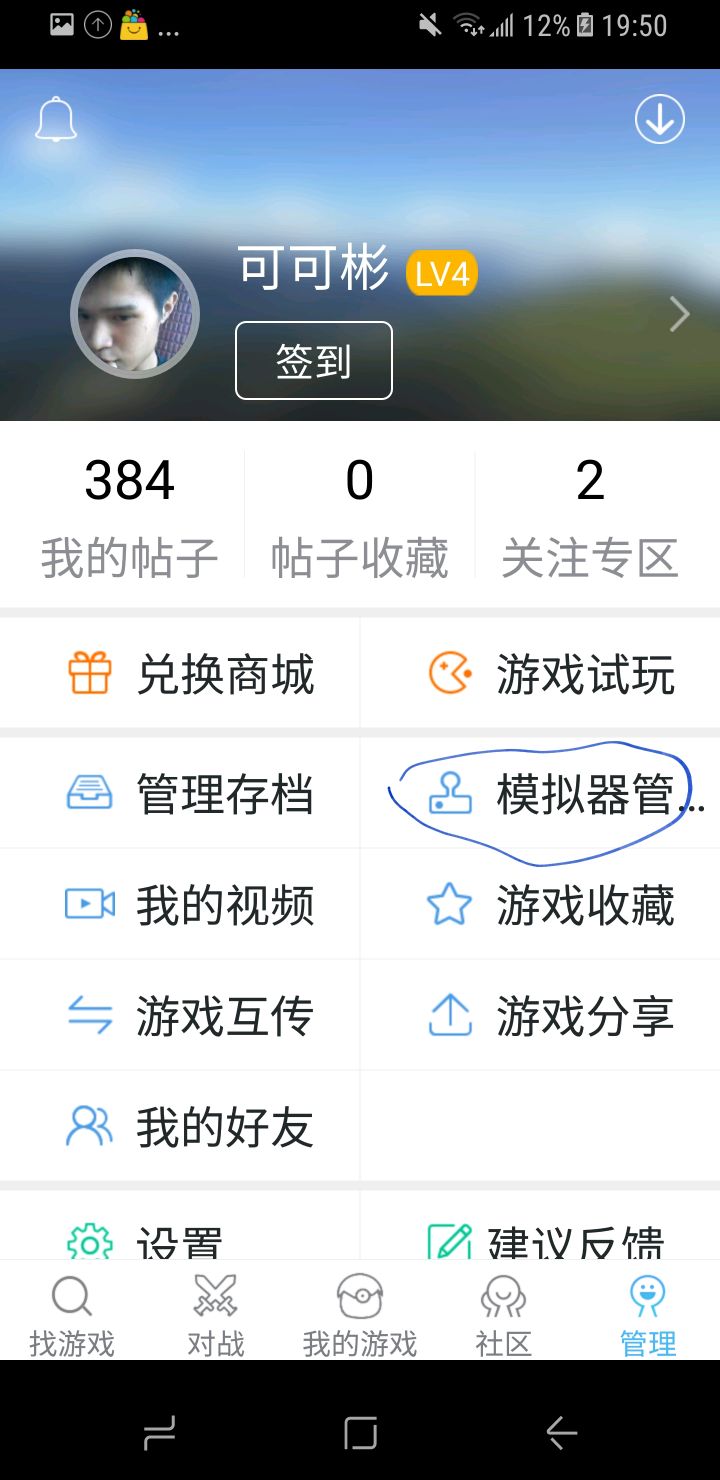Open 管理存档 save management

190,795
